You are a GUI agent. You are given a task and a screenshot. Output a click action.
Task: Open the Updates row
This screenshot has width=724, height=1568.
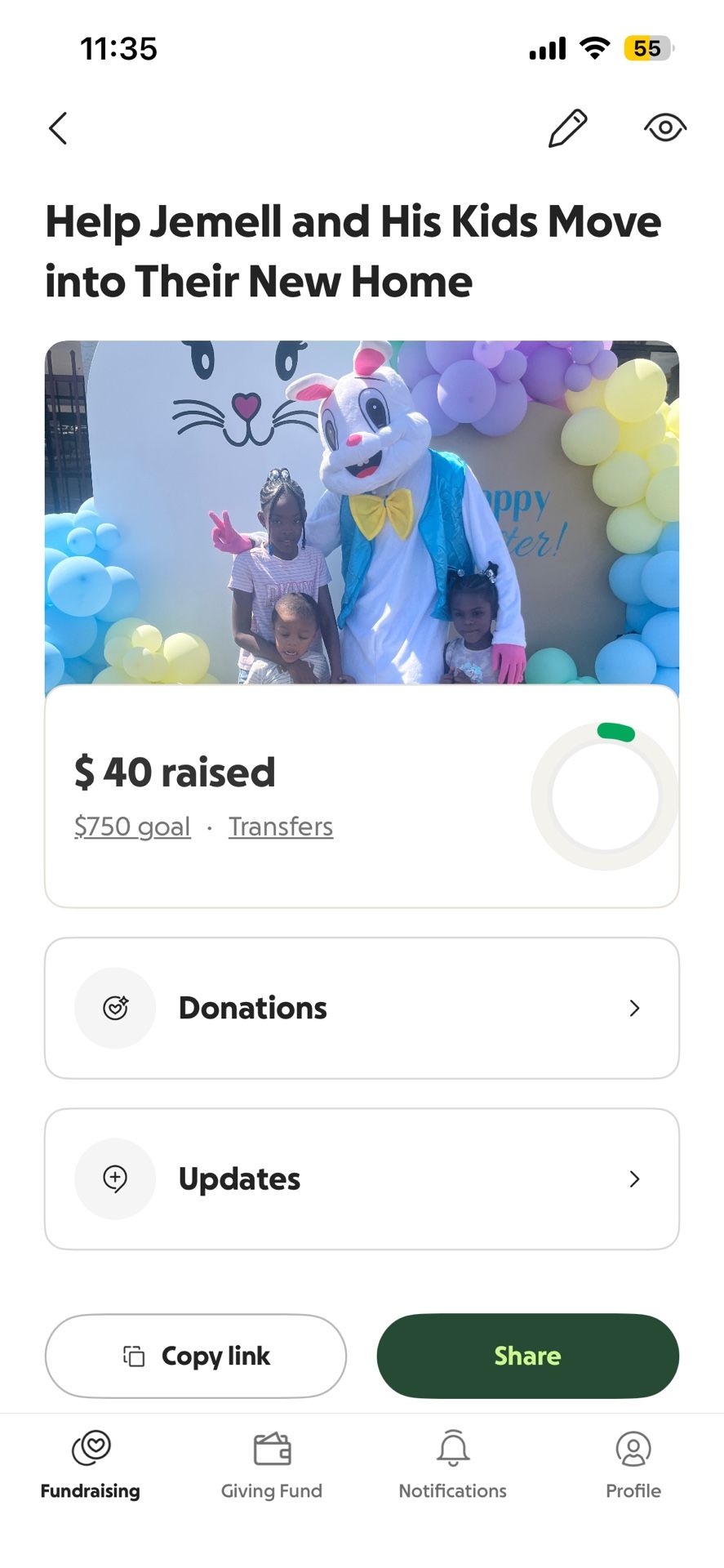[362, 1178]
